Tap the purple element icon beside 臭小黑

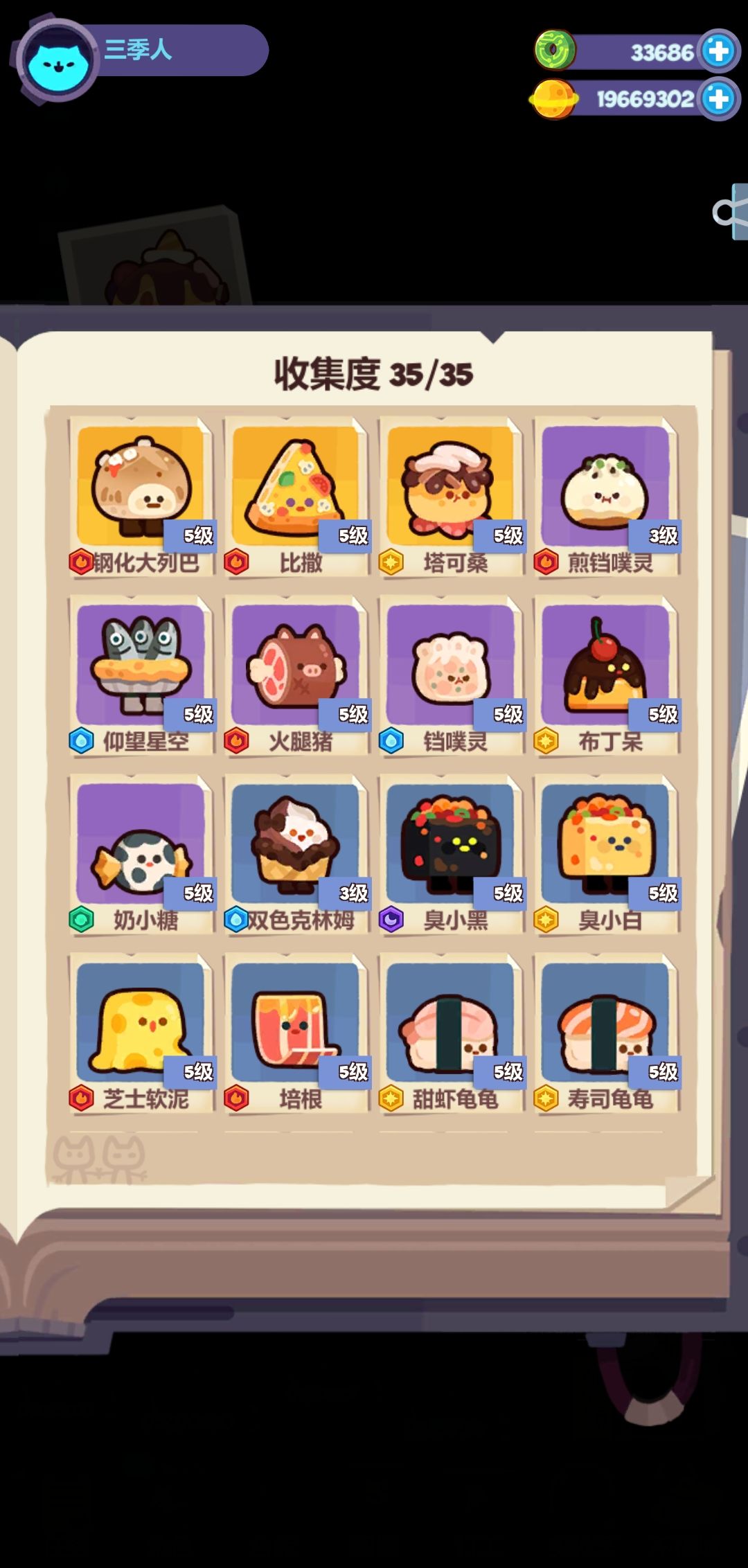click(x=391, y=918)
